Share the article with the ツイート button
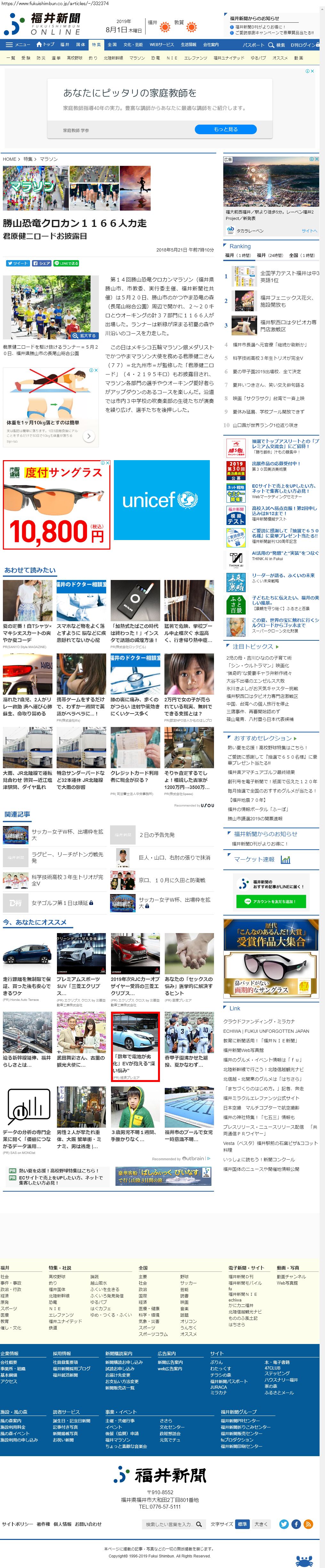The image size is (325, 1568). point(18,263)
